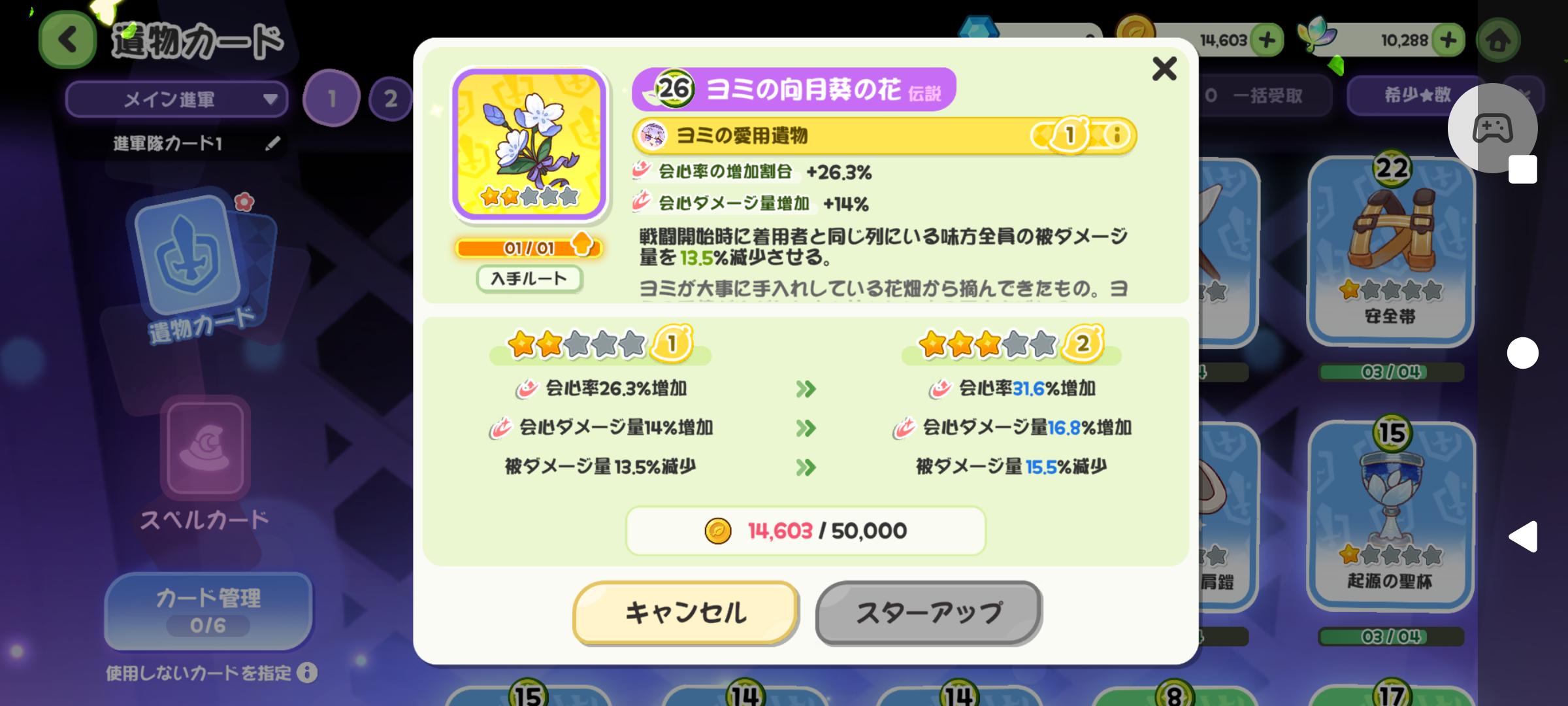Show info for 使用しないカードを指定
1568x706 pixels.
click(x=307, y=672)
